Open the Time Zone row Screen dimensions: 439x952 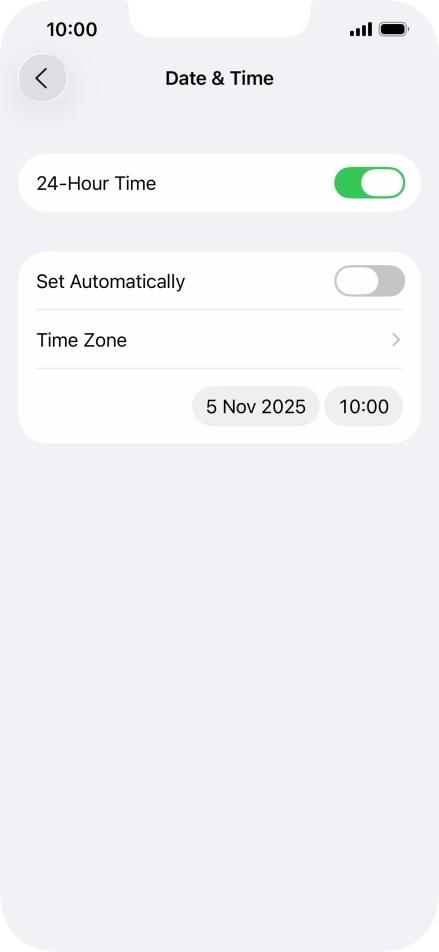219,339
